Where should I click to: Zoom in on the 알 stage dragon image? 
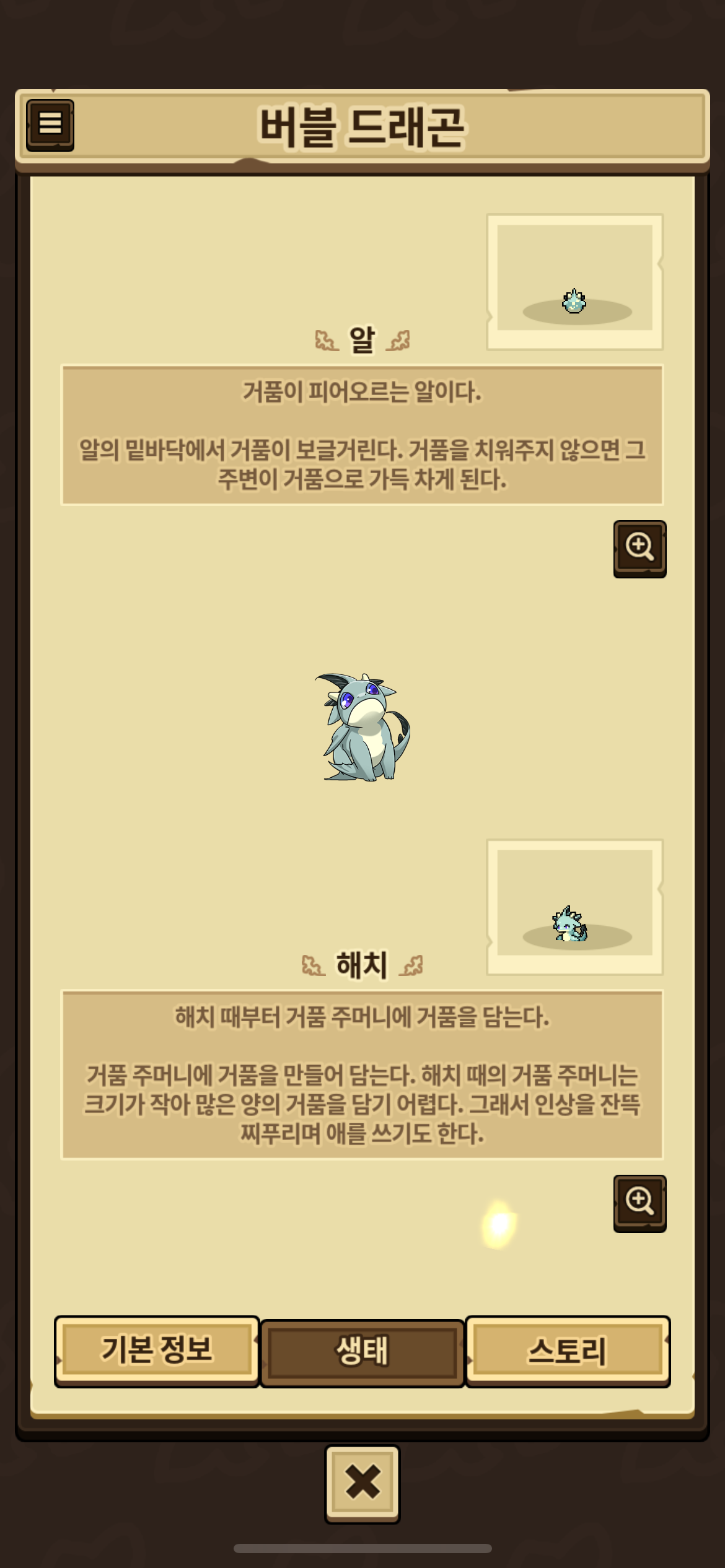[x=639, y=548]
